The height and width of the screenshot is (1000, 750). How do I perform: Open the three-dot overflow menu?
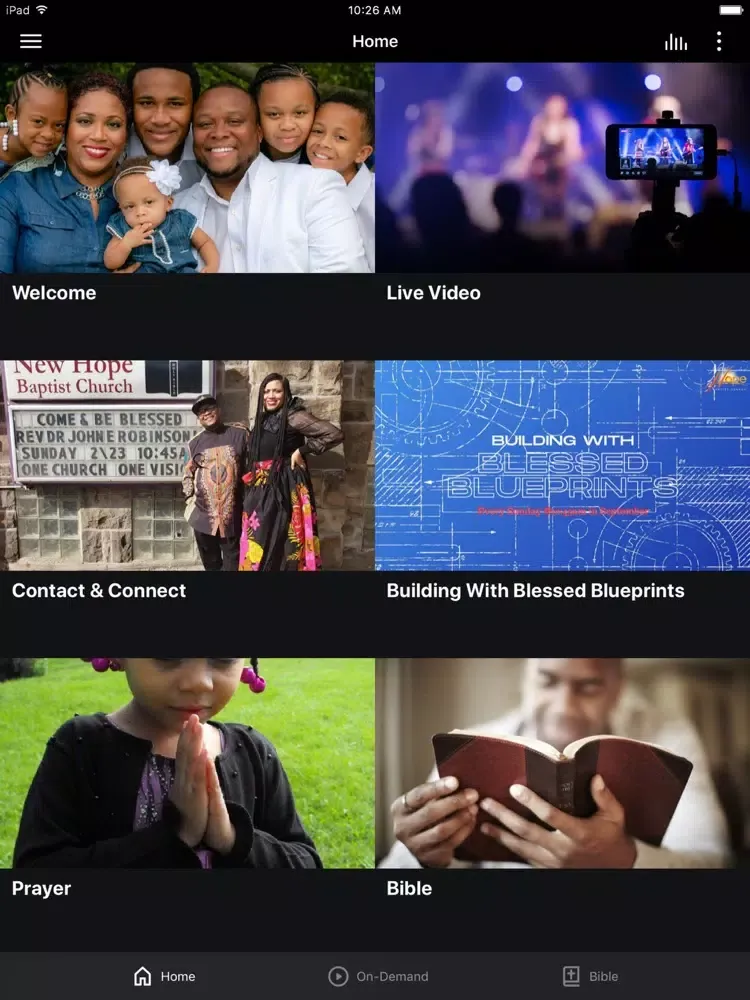(x=719, y=41)
